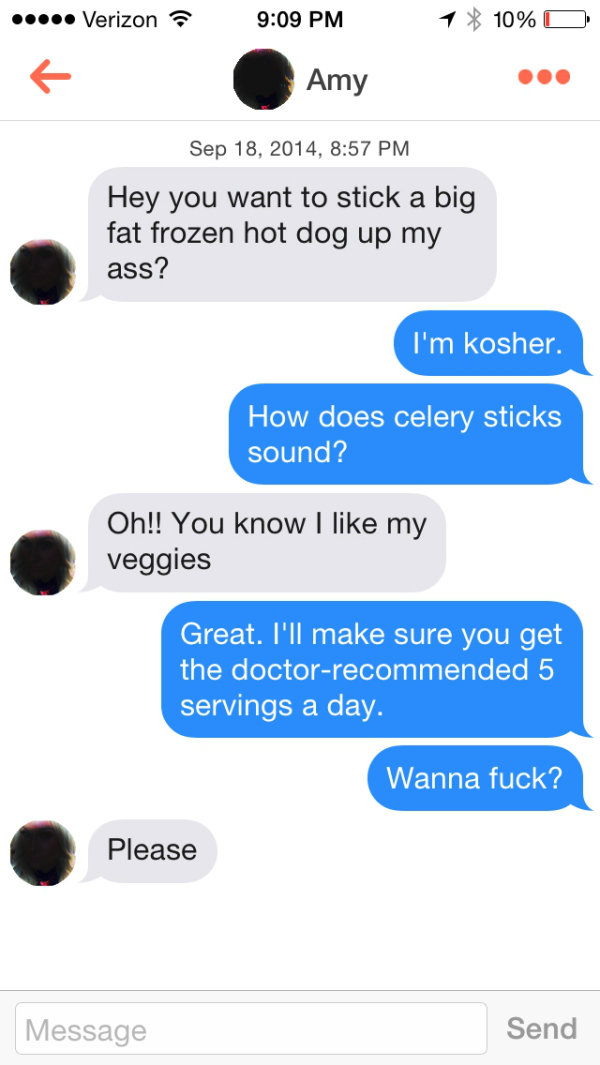Open Amy's avatar beside the "Please" message
This screenshot has width=600, height=1065.
click(43, 853)
